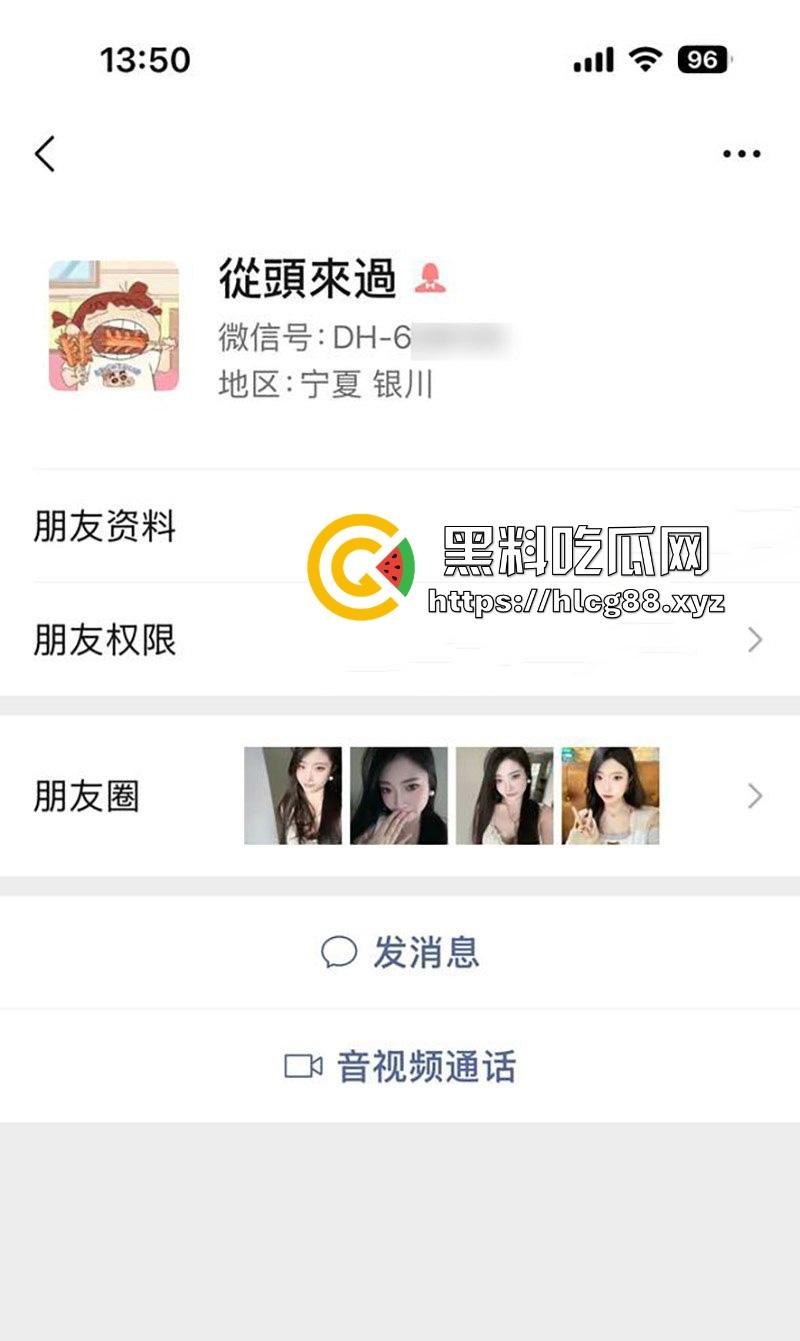Image resolution: width=800 pixels, height=1341 pixels.
Task: Open the three-dot more options menu
Action: tap(740, 150)
